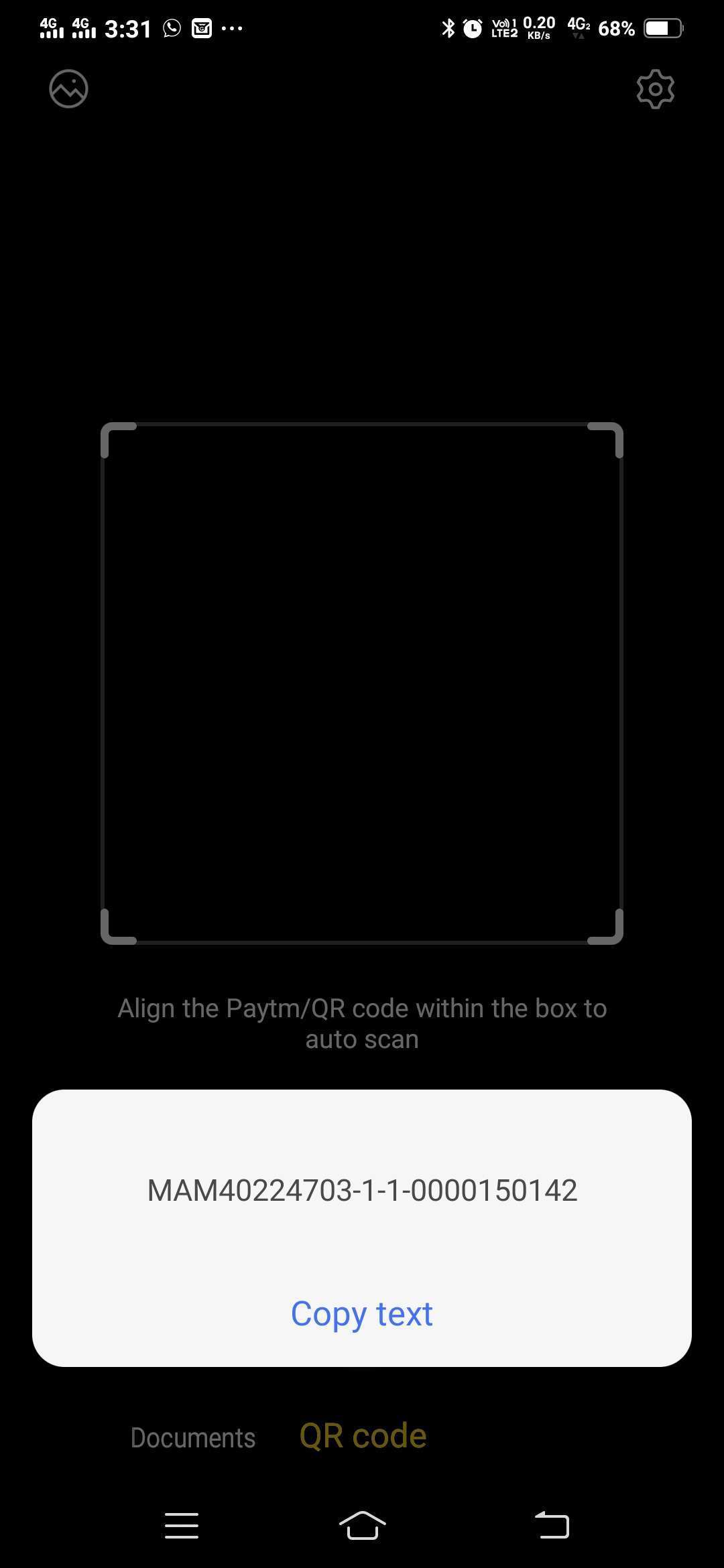Go back using the system back button
The image size is (724, 1568).
[x=552, y=1525]
